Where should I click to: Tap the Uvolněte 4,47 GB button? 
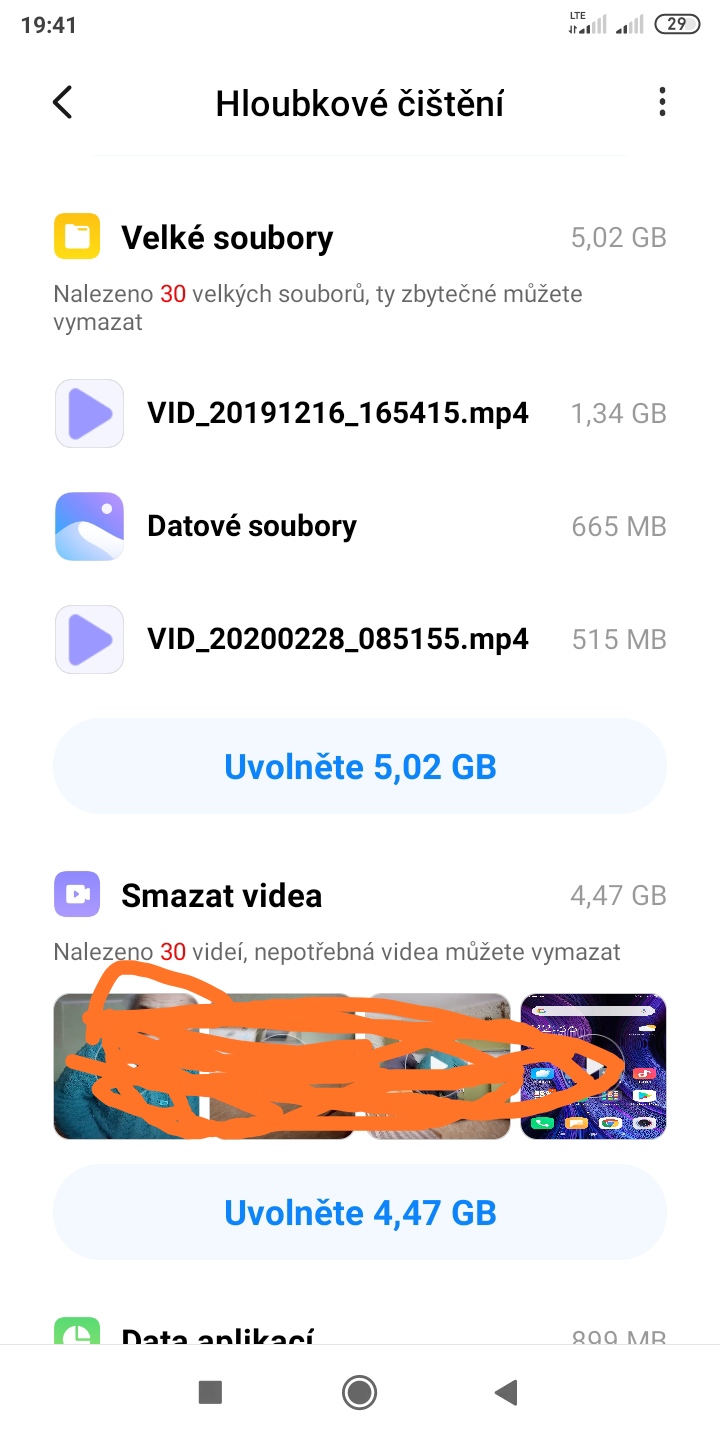360,1213
